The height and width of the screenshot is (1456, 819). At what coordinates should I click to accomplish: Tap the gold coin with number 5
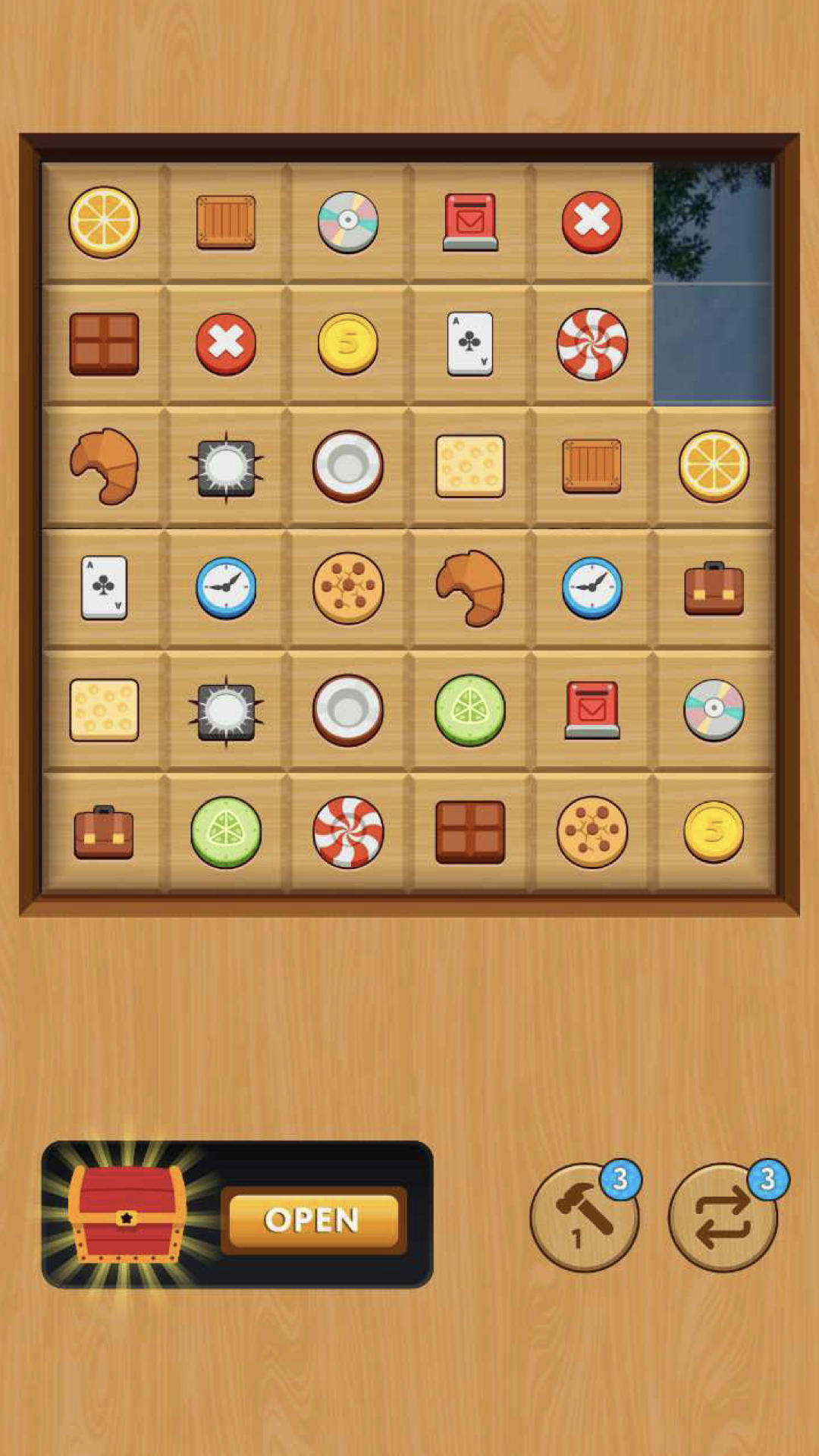[x=347, y=344]
